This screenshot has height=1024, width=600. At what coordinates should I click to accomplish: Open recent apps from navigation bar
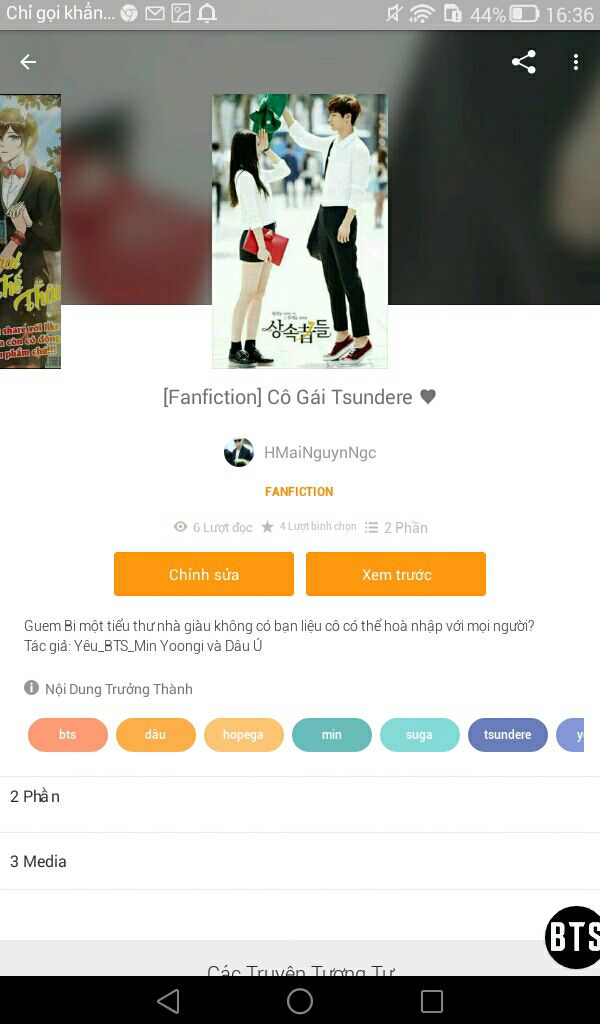click(x=432, y=1001)
